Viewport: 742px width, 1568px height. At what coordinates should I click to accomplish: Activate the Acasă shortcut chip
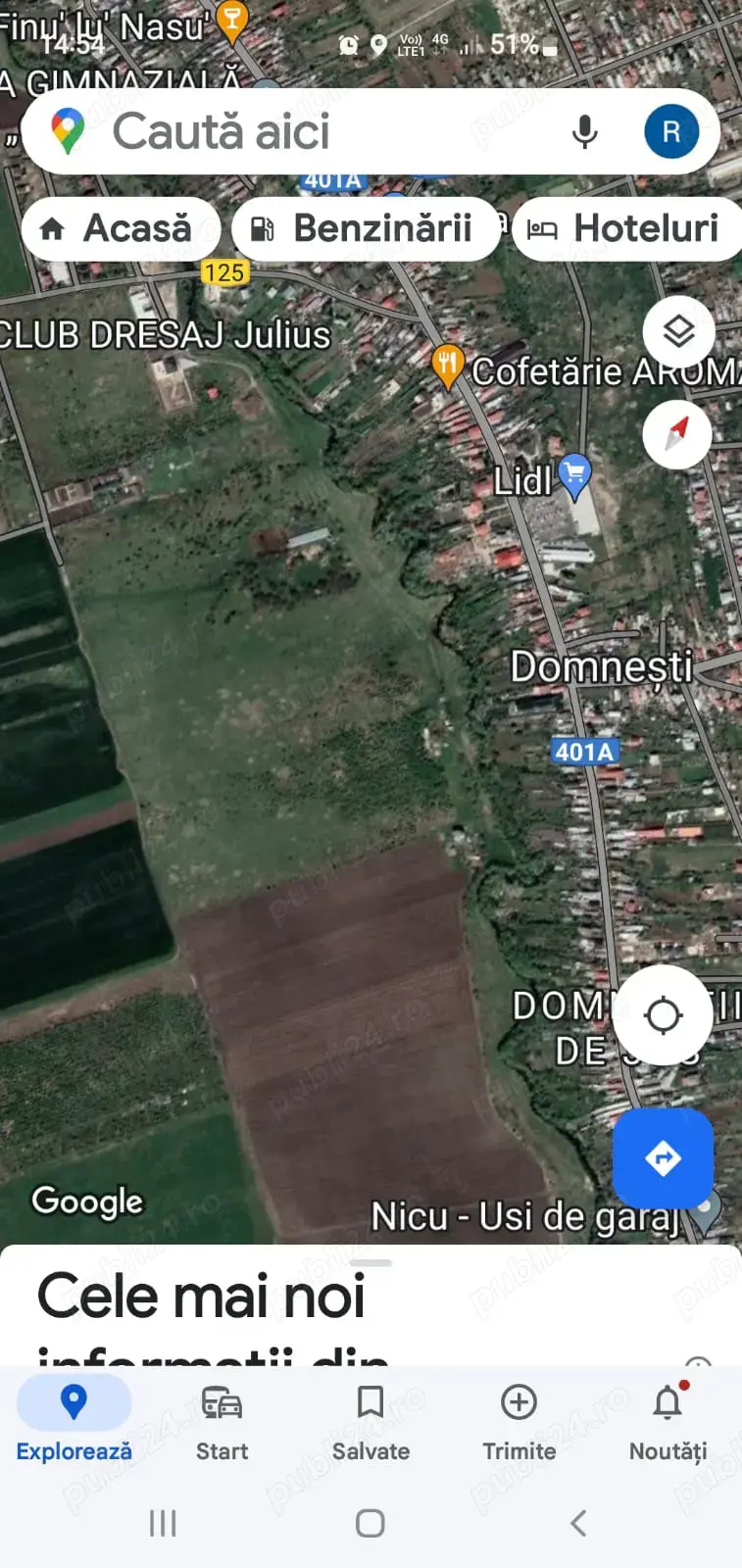[x=121, y=228]
